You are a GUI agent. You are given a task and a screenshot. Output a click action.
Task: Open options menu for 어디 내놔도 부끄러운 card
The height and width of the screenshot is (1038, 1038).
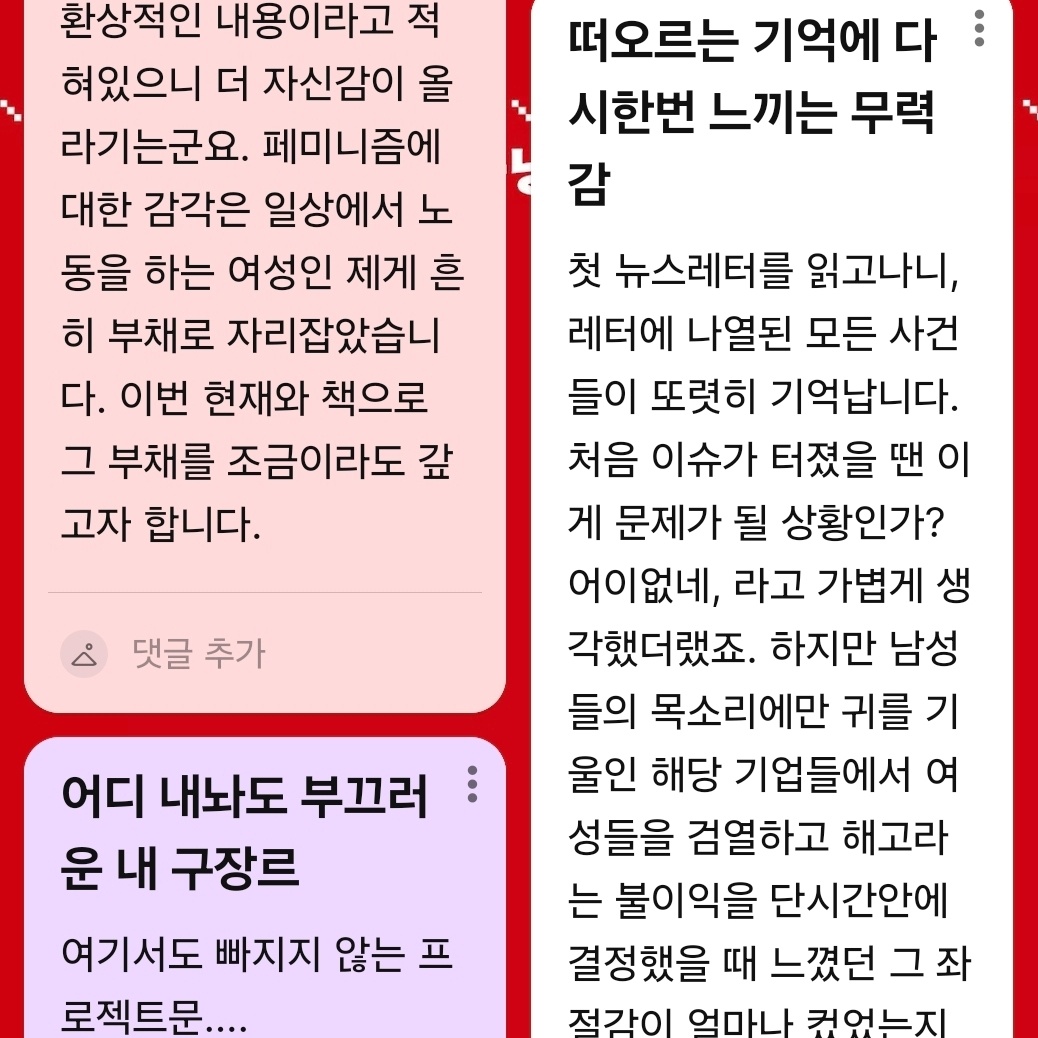[x=472, y=784]
